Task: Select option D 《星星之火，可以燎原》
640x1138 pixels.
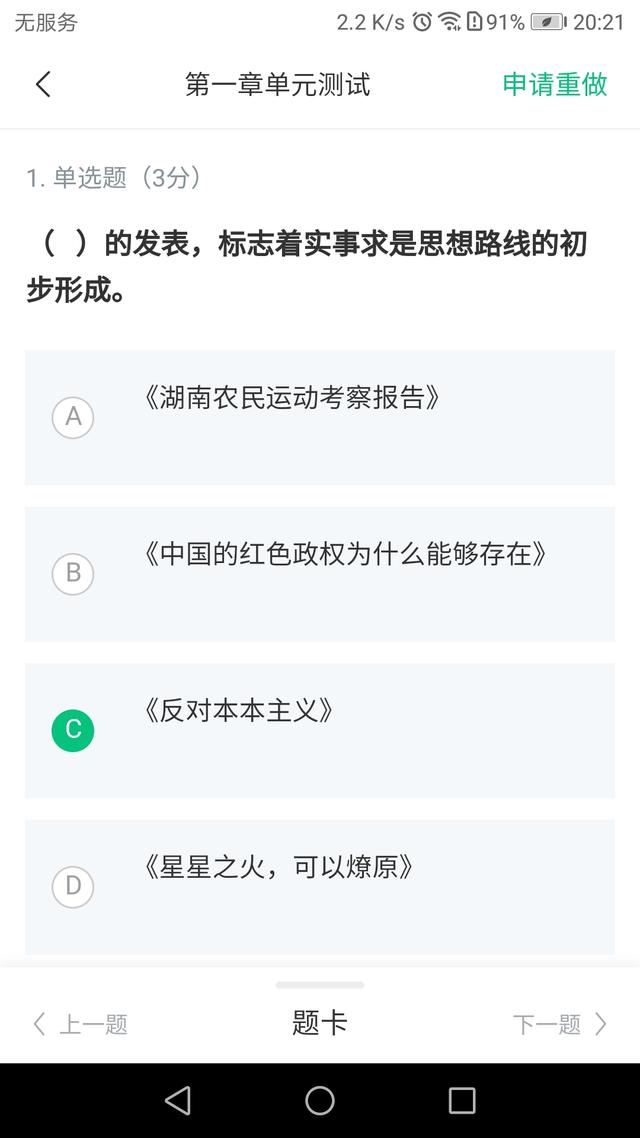Action: pyautogui.click(x=320, y=887)
